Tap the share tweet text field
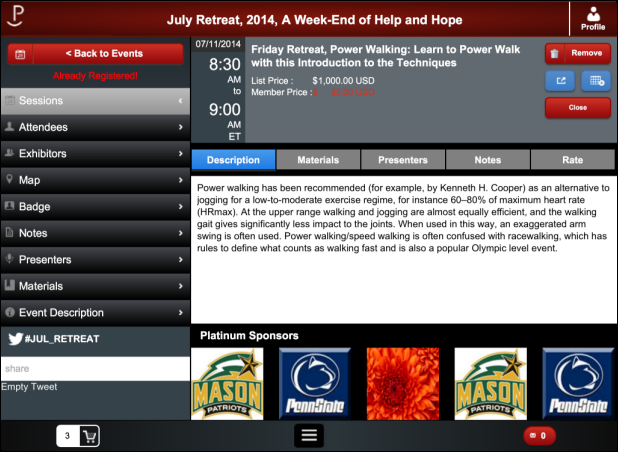The image size is (618, 452). (95, 368)
